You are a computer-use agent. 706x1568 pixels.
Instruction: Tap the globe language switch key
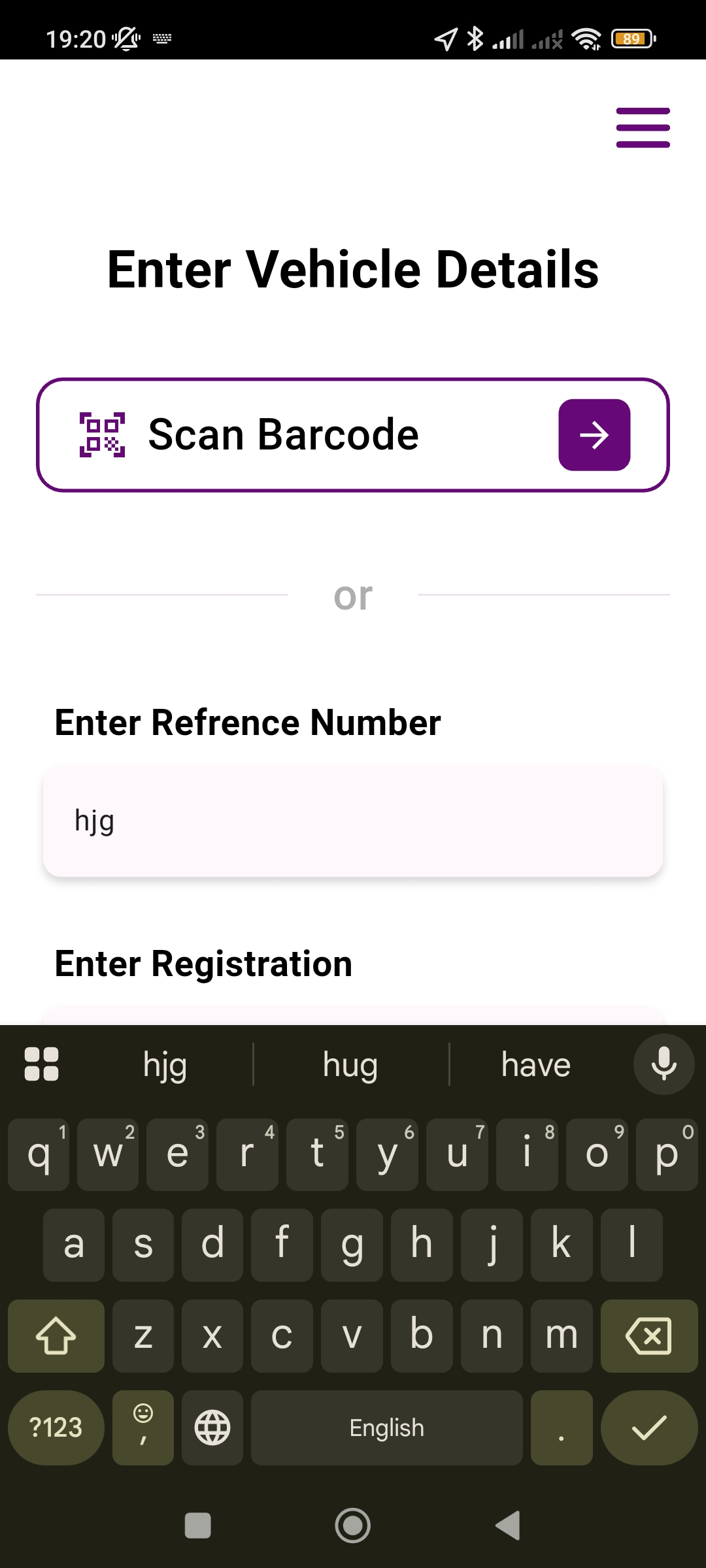coord(212,1428)
